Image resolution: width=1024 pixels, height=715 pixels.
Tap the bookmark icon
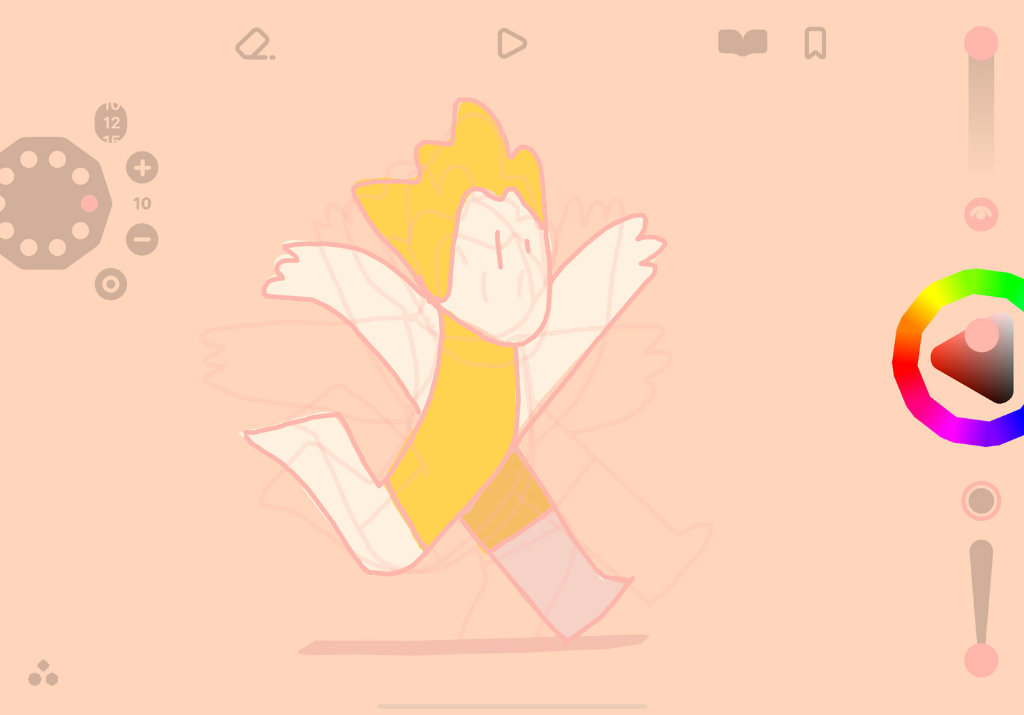pyautogui.click(x=815, y=43)
